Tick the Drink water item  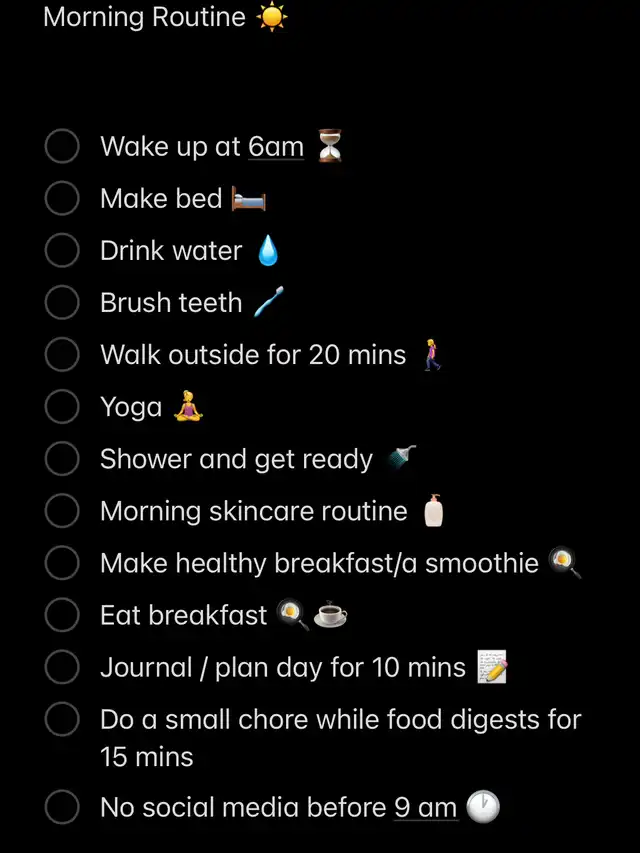pos(62,250)
